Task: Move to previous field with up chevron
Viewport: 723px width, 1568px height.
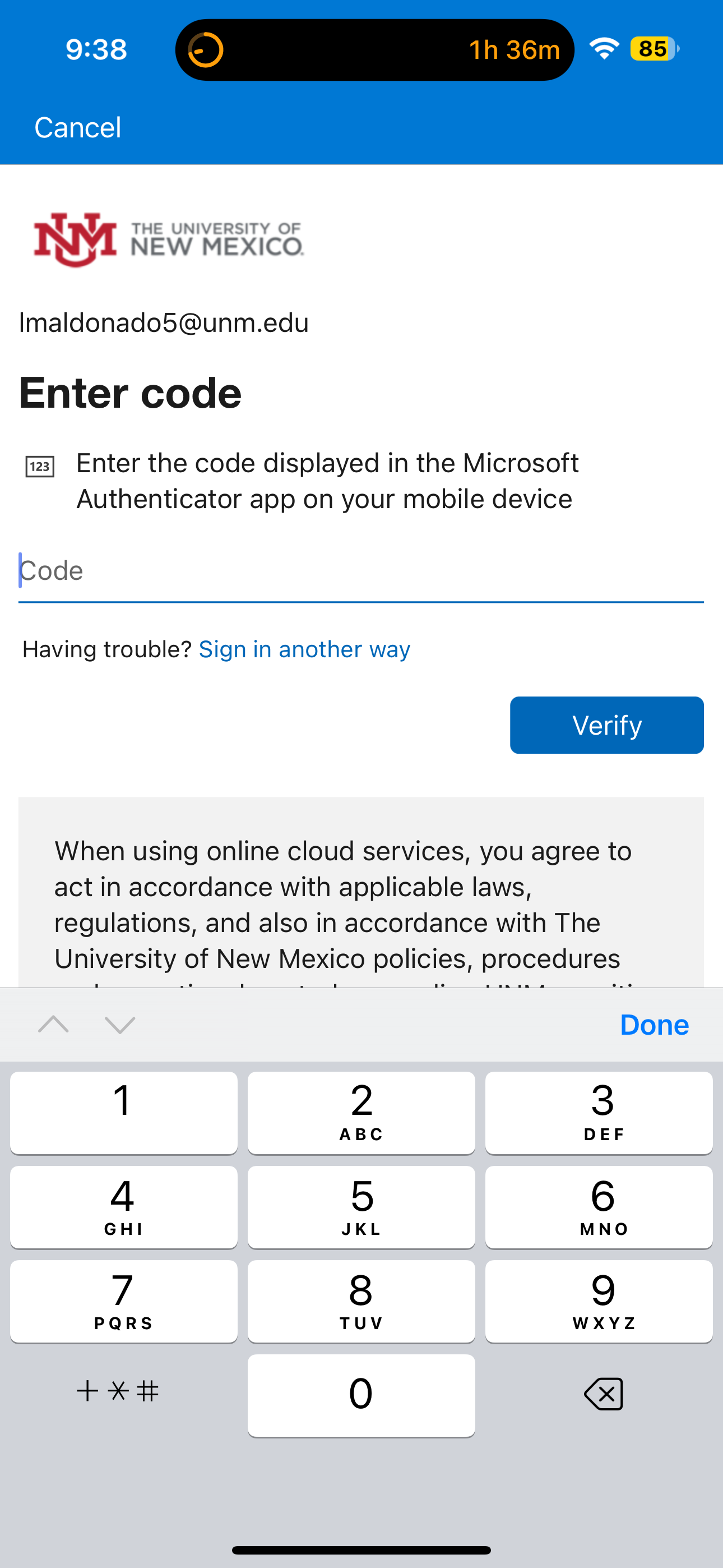Action: pyautogui.click(x=54, y=1025)
